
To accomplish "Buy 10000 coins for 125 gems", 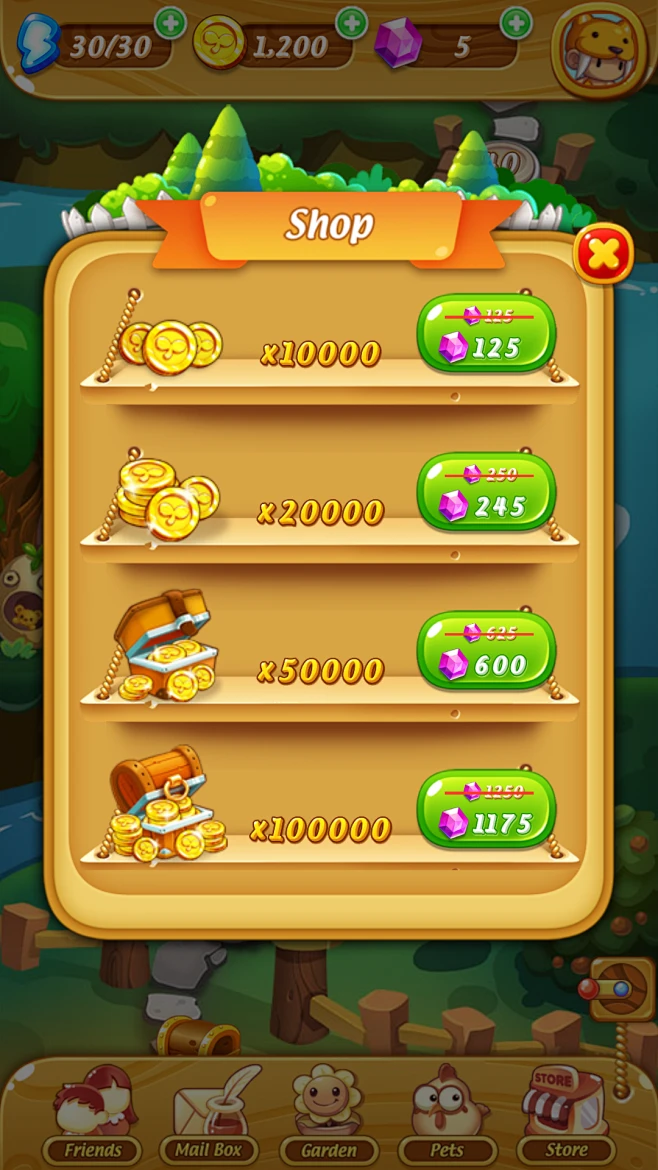I will pos(486,333).
